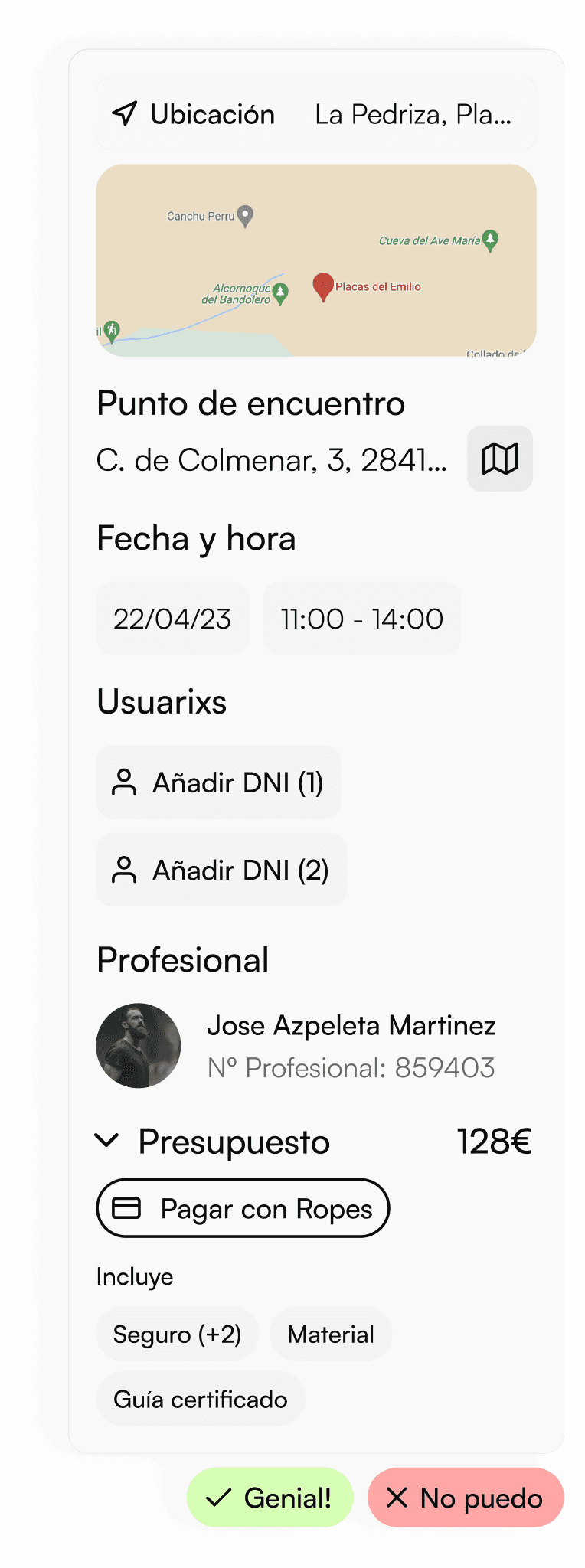
Task: Collapse the Presupuesto section
Action: click(x=107, y=1141)
